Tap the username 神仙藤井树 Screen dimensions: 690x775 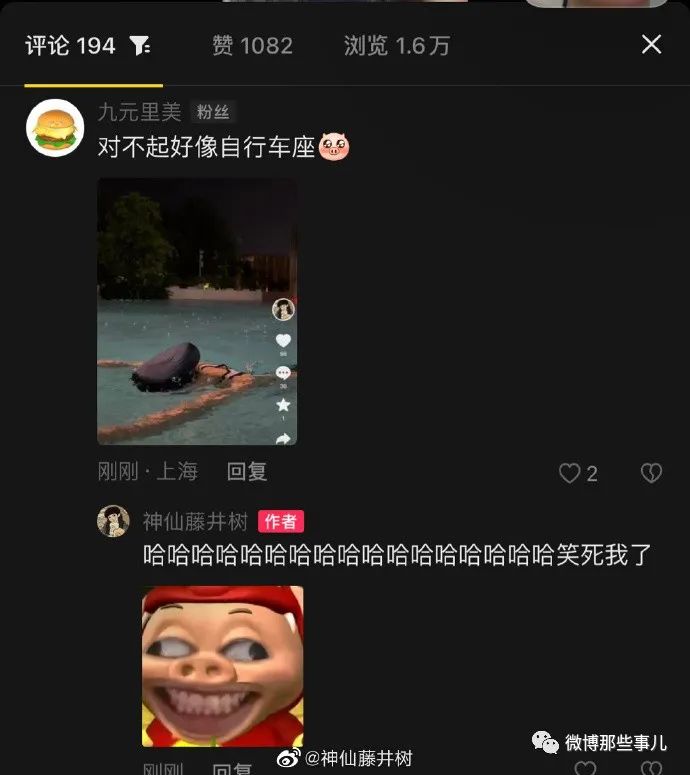(x=195, y=521)
